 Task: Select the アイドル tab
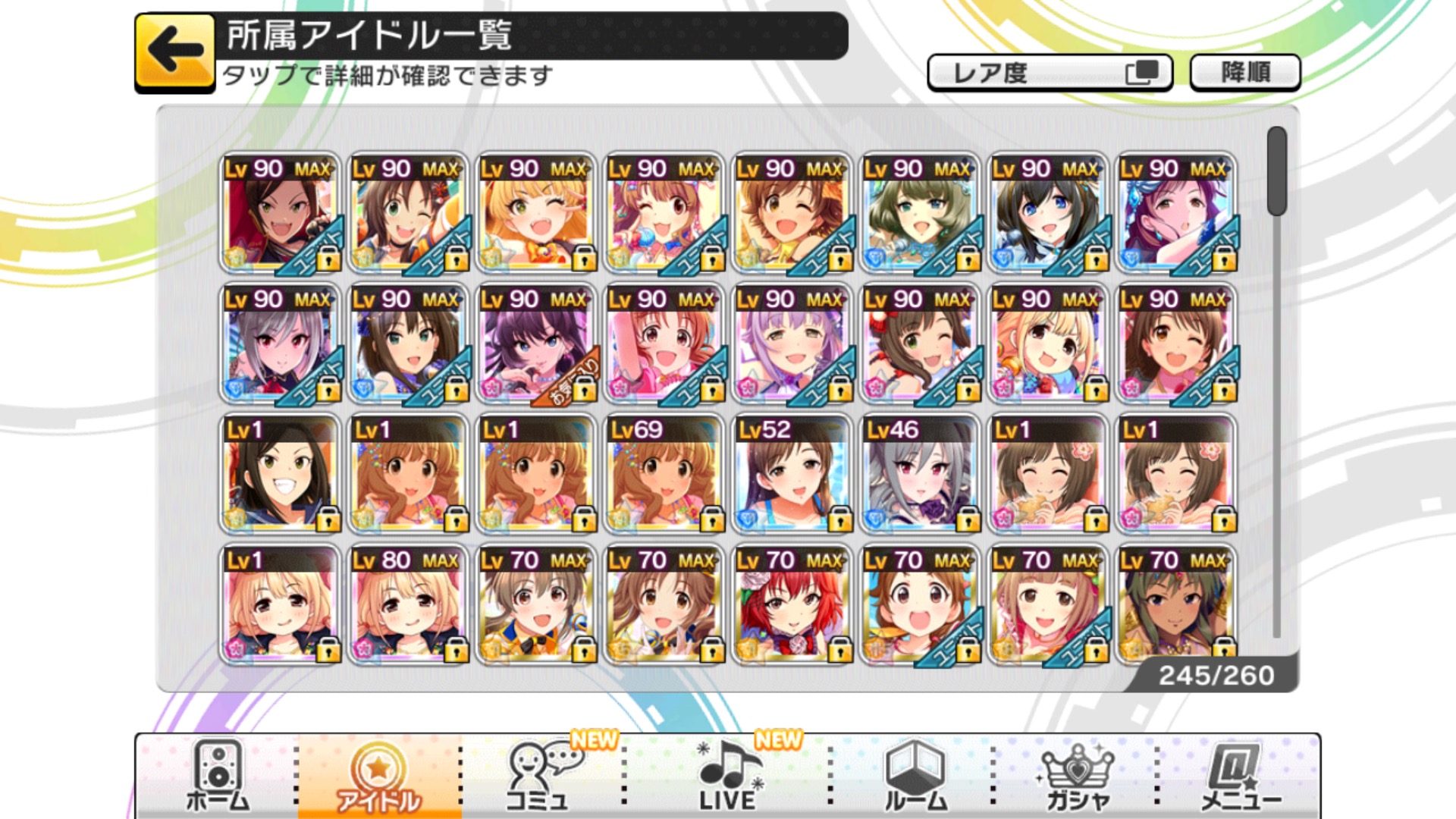coord(378,776)
